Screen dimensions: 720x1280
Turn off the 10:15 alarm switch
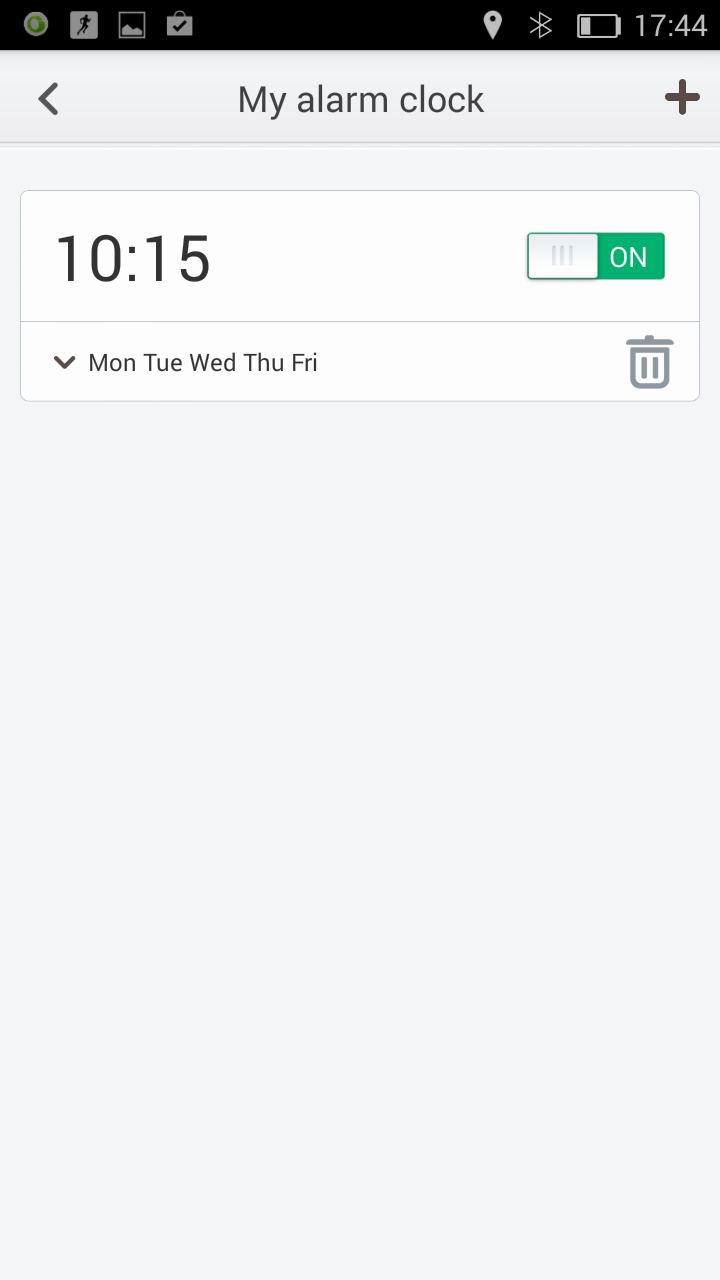(596, 257)
